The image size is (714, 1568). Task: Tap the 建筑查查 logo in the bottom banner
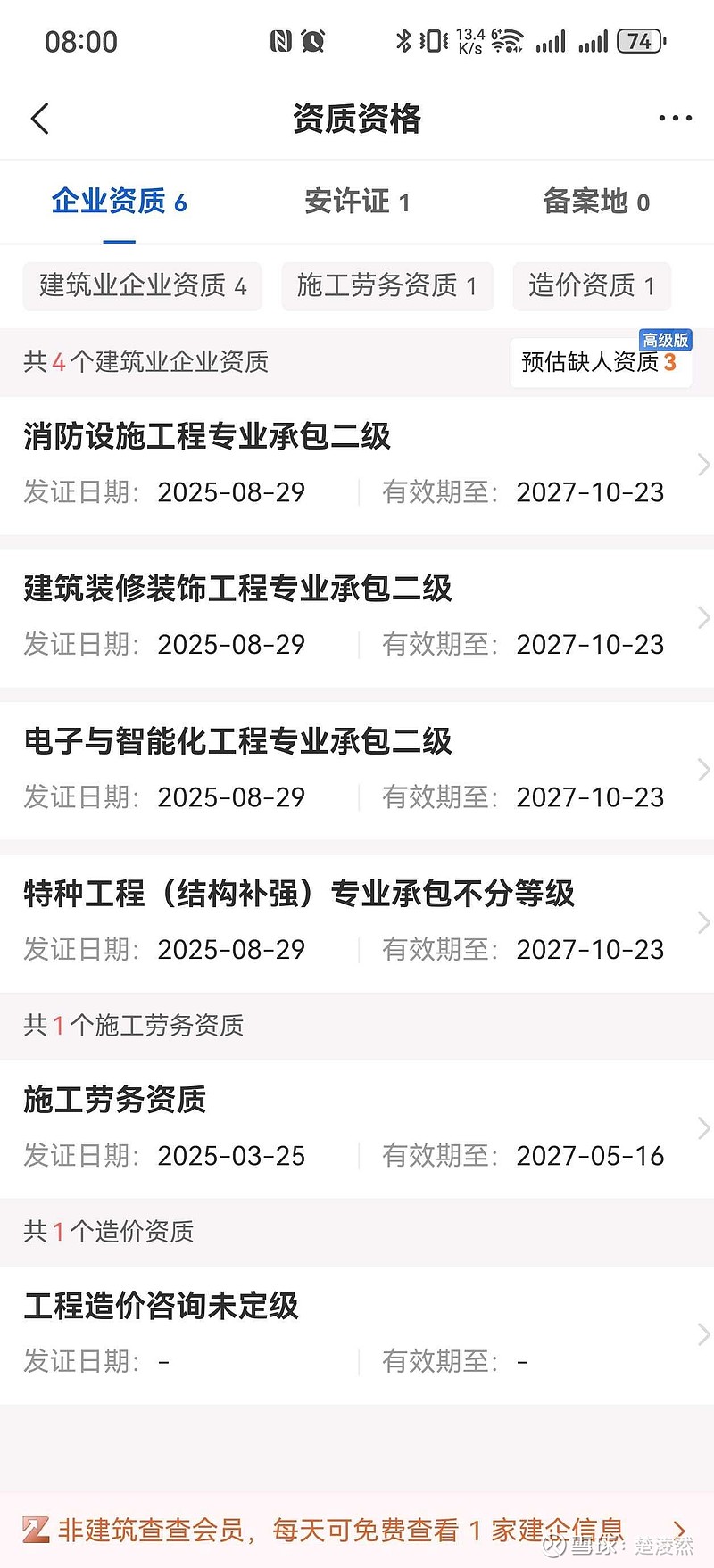click(34, 1528)
